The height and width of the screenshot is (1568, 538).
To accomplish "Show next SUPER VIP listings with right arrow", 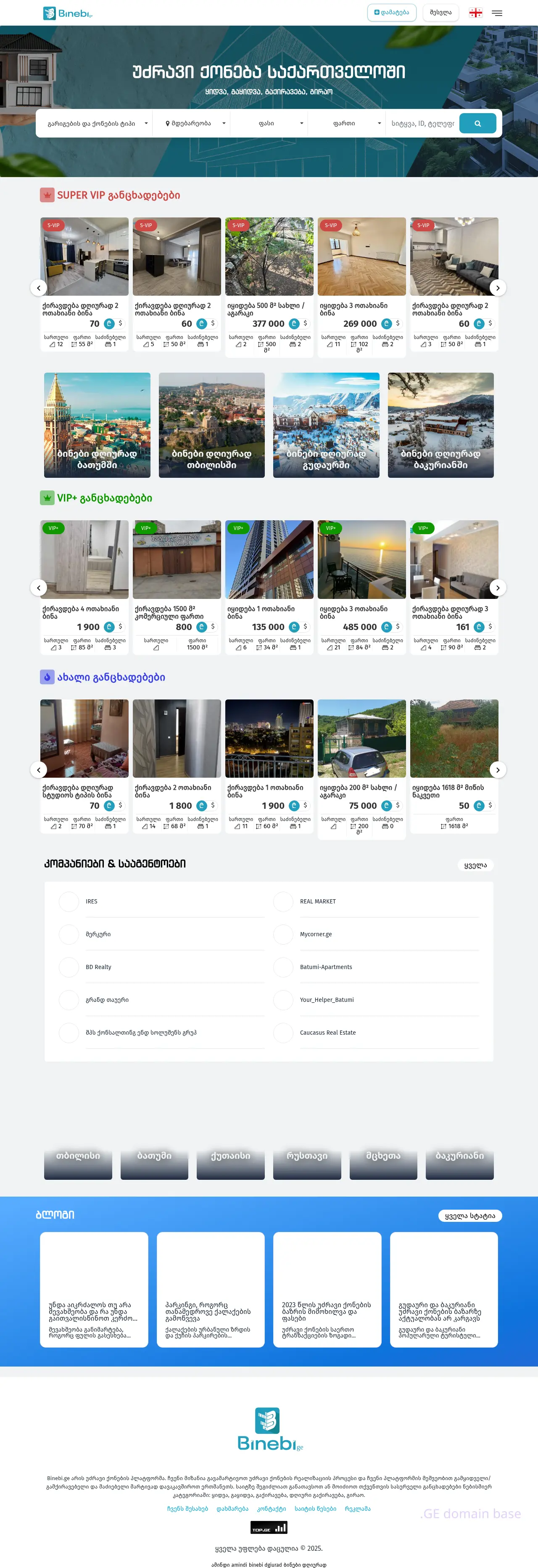I will pyautogui.click(x=497, y=288).
